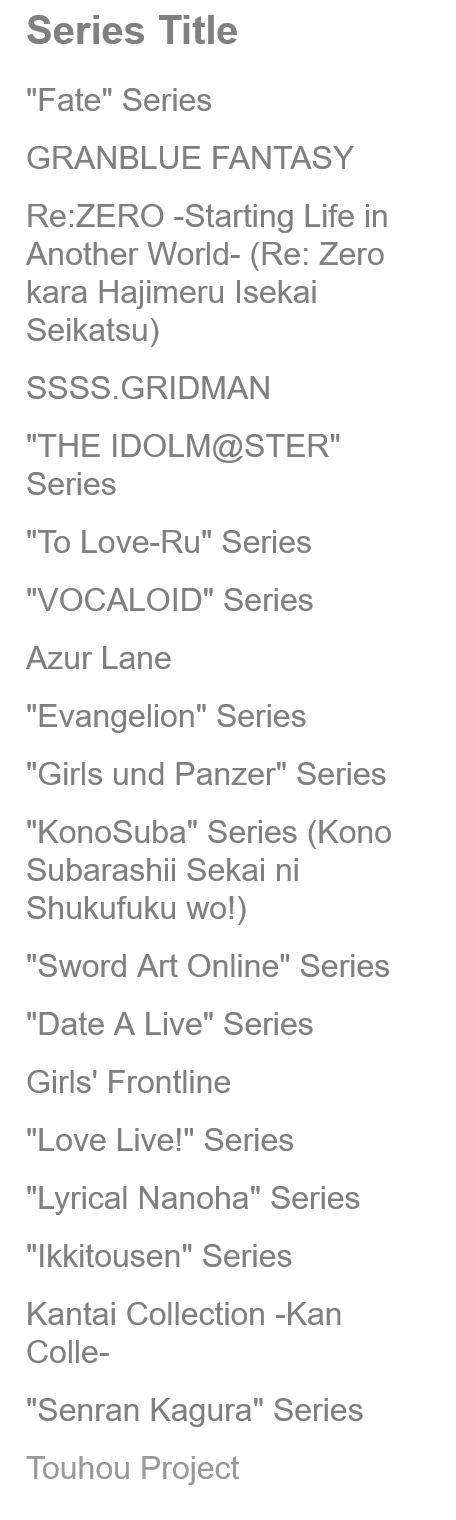Select "To Love-Ru" Series

(169, 543)
